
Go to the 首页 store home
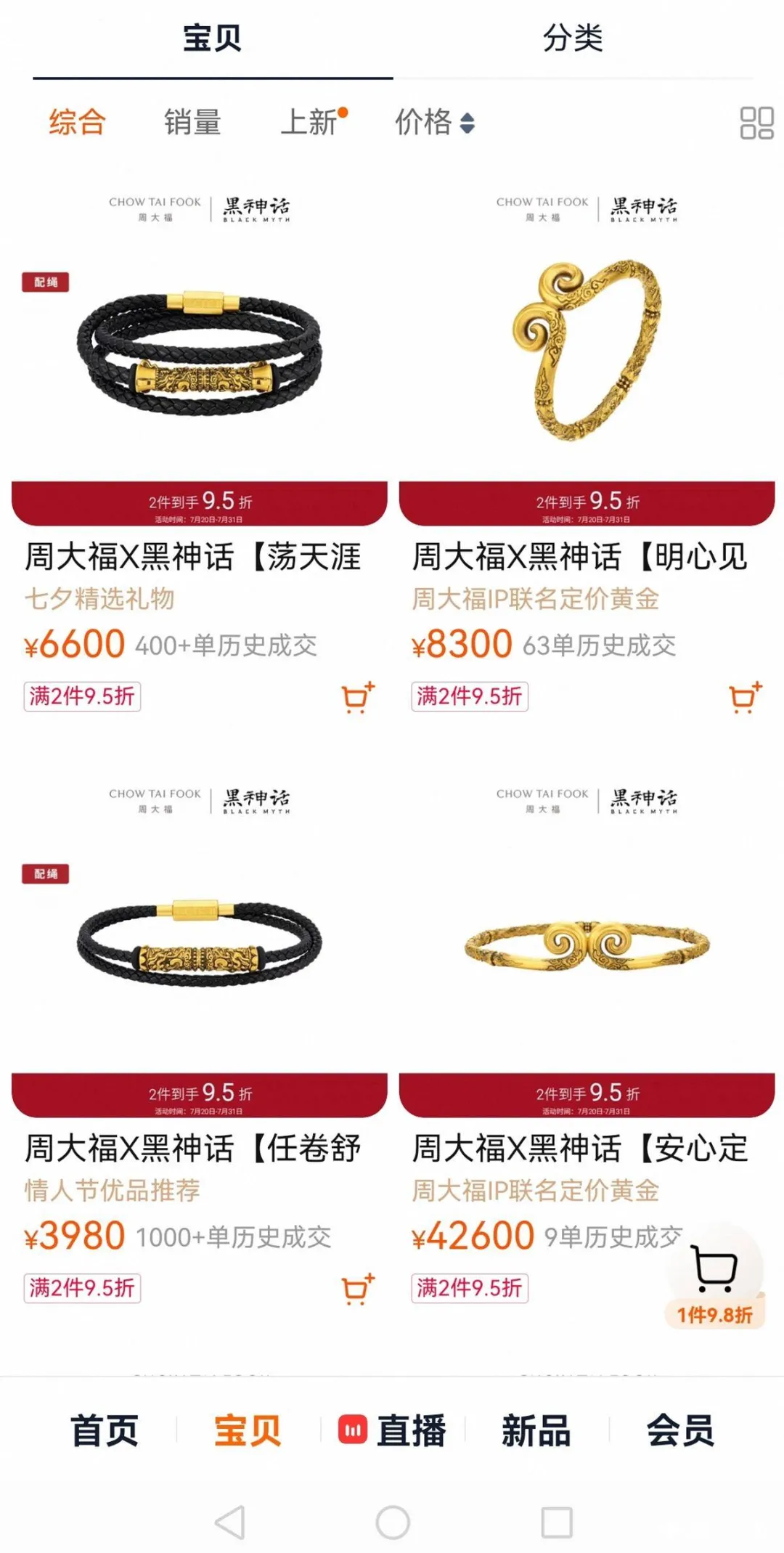point(104,1430)
